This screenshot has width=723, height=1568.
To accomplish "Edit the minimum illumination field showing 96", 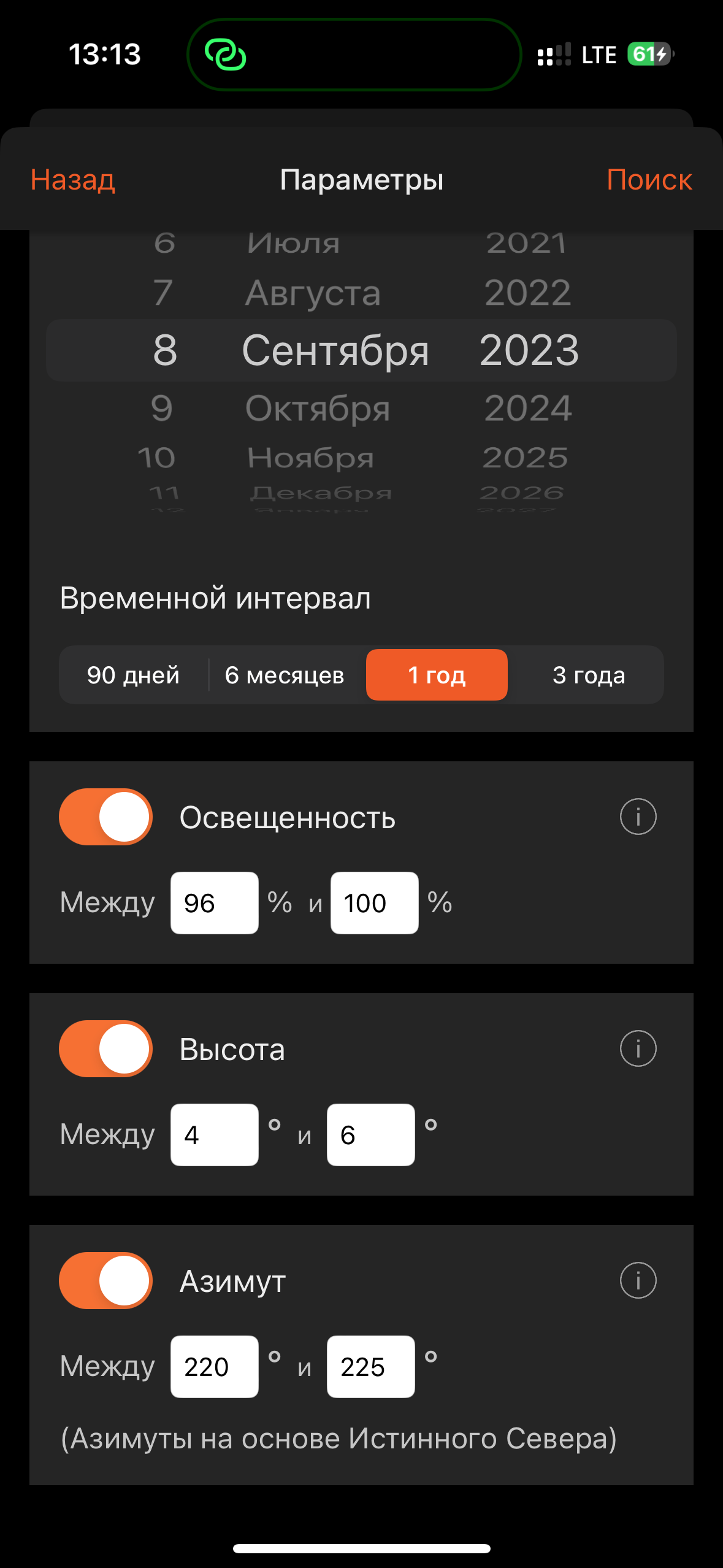I will click(215, 903).
